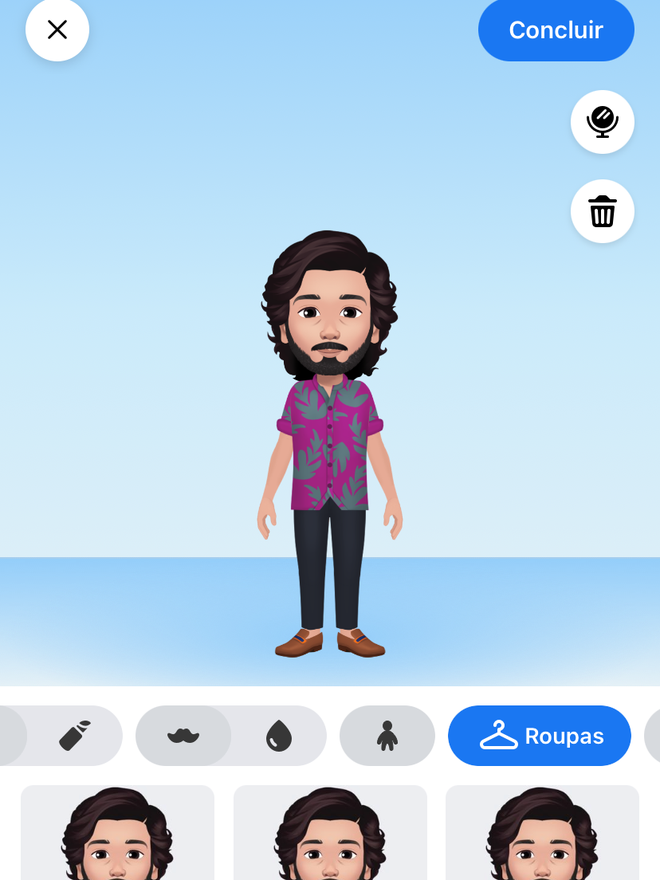Delete the avatar with the trash icon

pyautogui.click(x=602, y=212)
